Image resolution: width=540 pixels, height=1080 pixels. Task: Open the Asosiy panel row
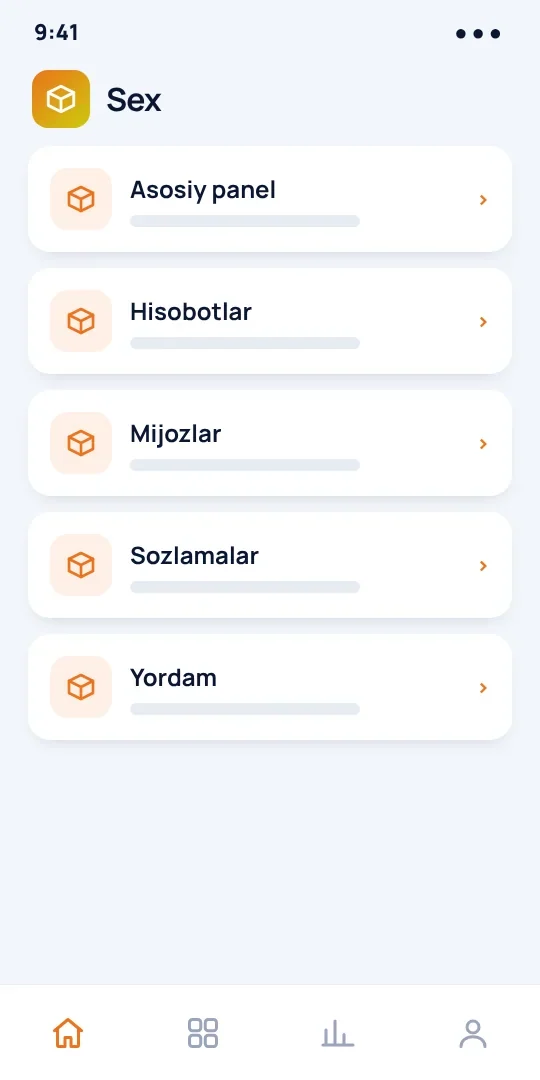270,199
